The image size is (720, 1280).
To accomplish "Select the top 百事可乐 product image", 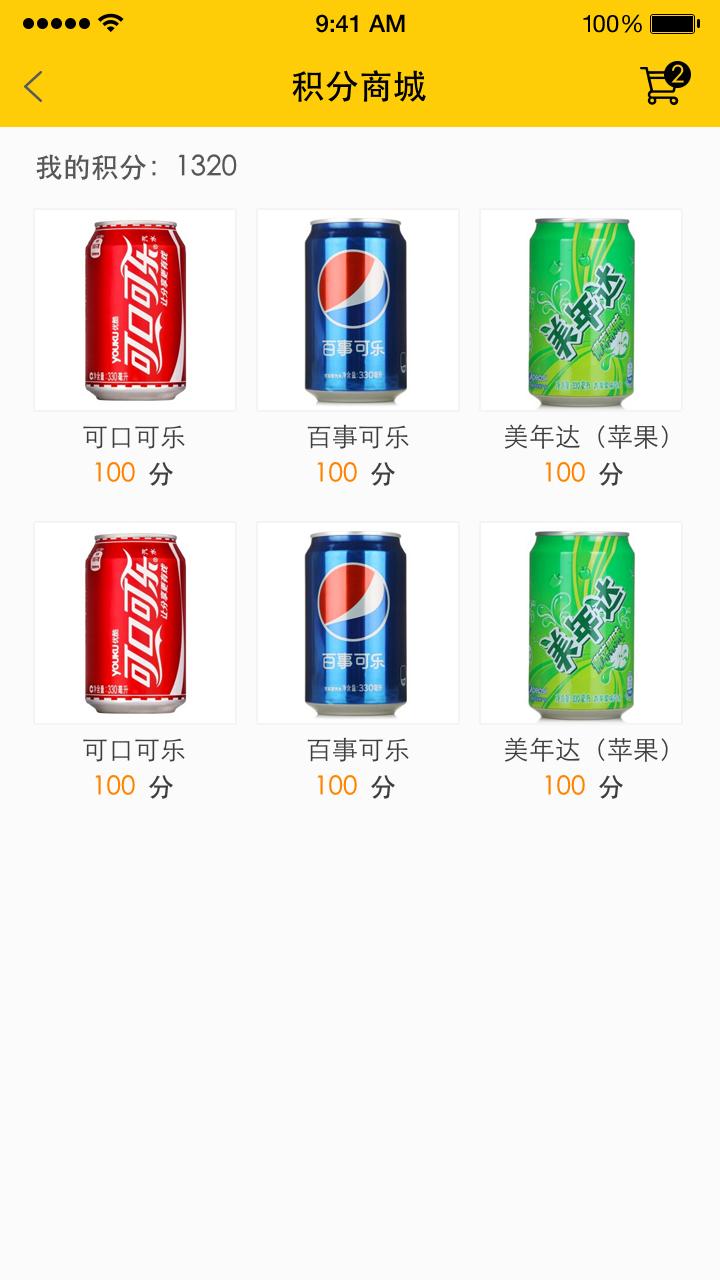I will pos(357,310).
